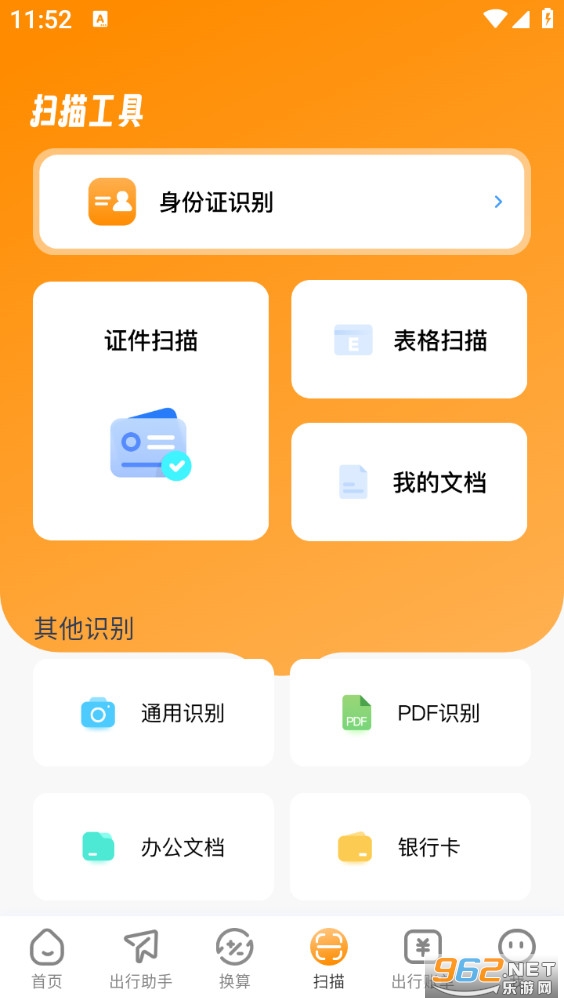Open 表格扫描 table scan
Image resolution: width=564 pixels, height=1004 pixels.
pyautogui.click(x=409, y=339)
